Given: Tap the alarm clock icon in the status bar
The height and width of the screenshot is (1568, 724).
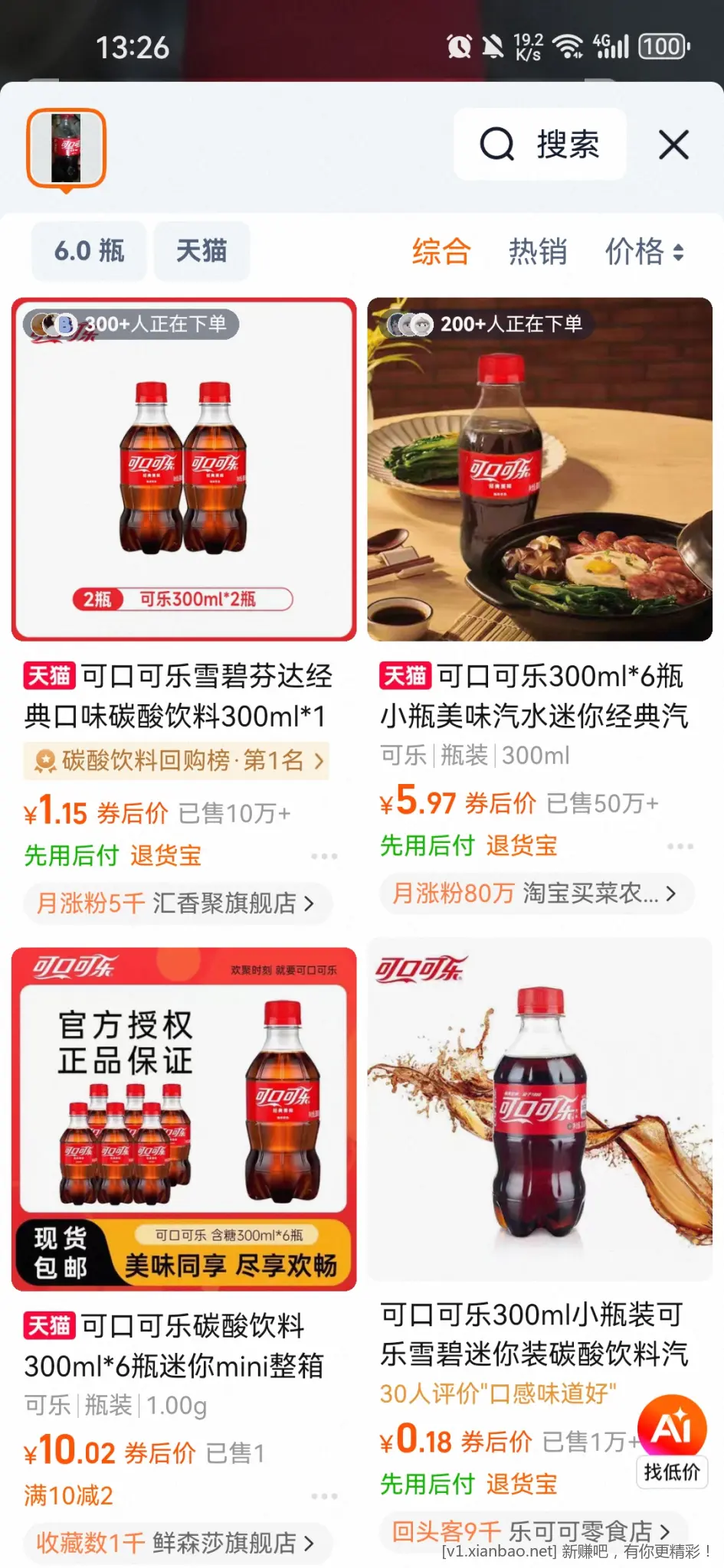Looking at the screenshot, I should click(x=457, y=47).
